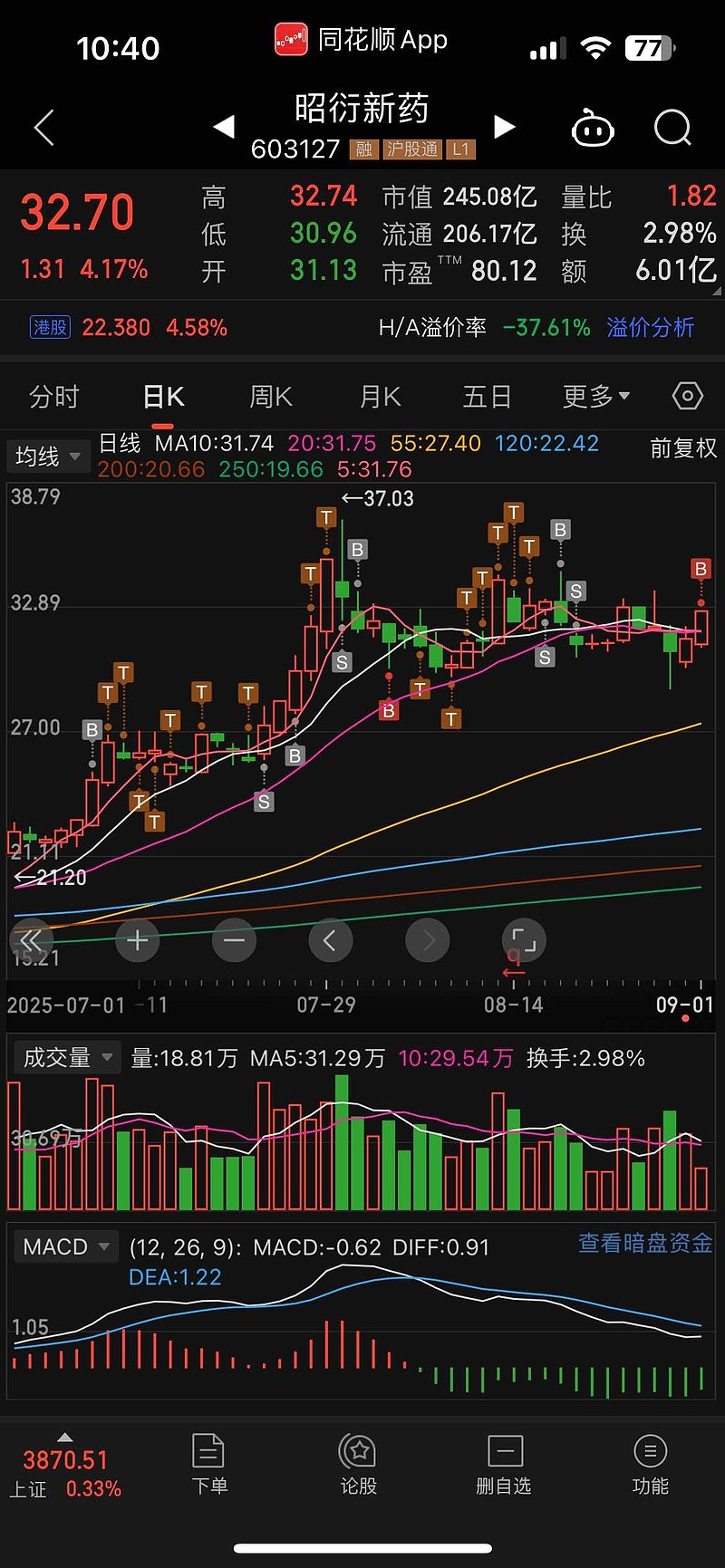Zoom out the K-line chart
Screen dimensions: 725x1568
click(234, 941)
